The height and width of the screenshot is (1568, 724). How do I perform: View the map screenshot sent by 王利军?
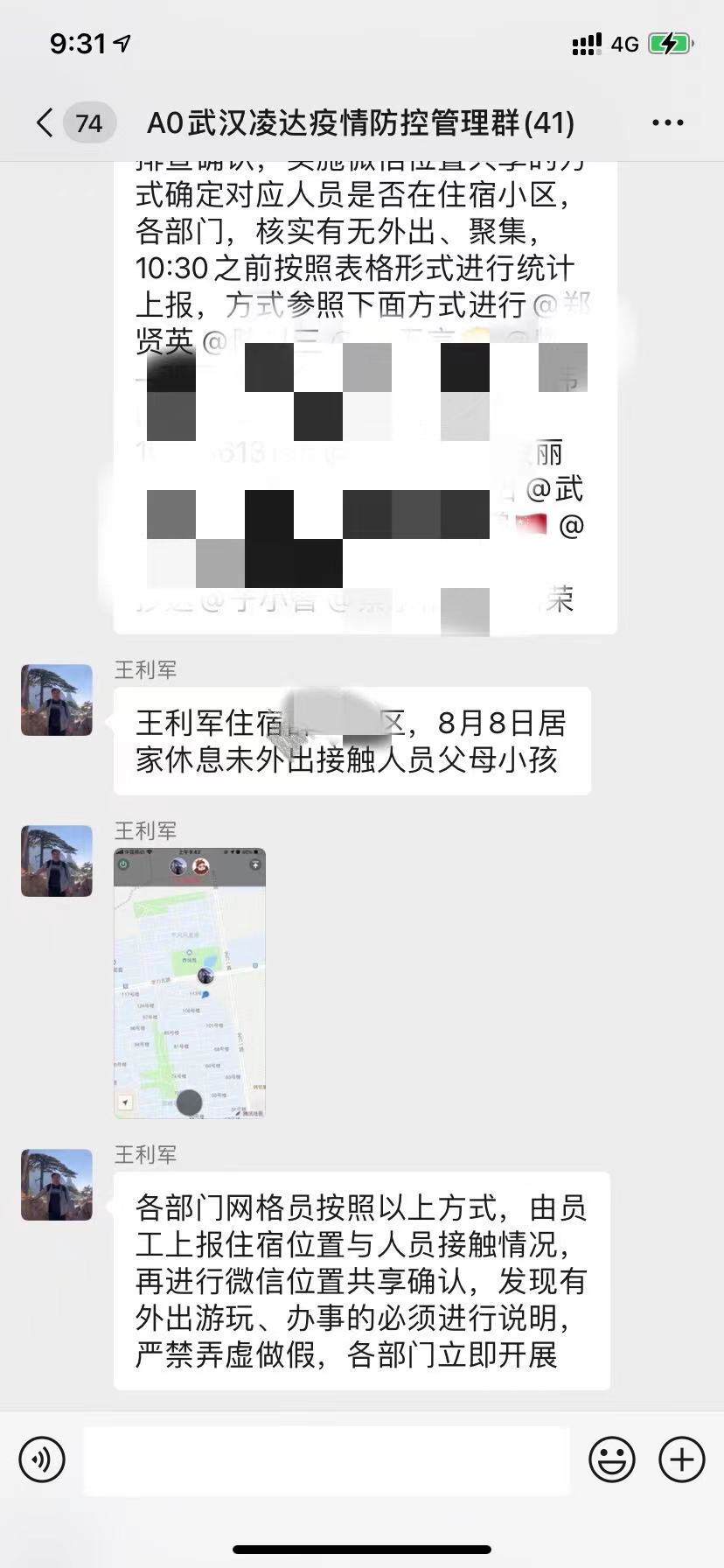[x=190, y=983]
